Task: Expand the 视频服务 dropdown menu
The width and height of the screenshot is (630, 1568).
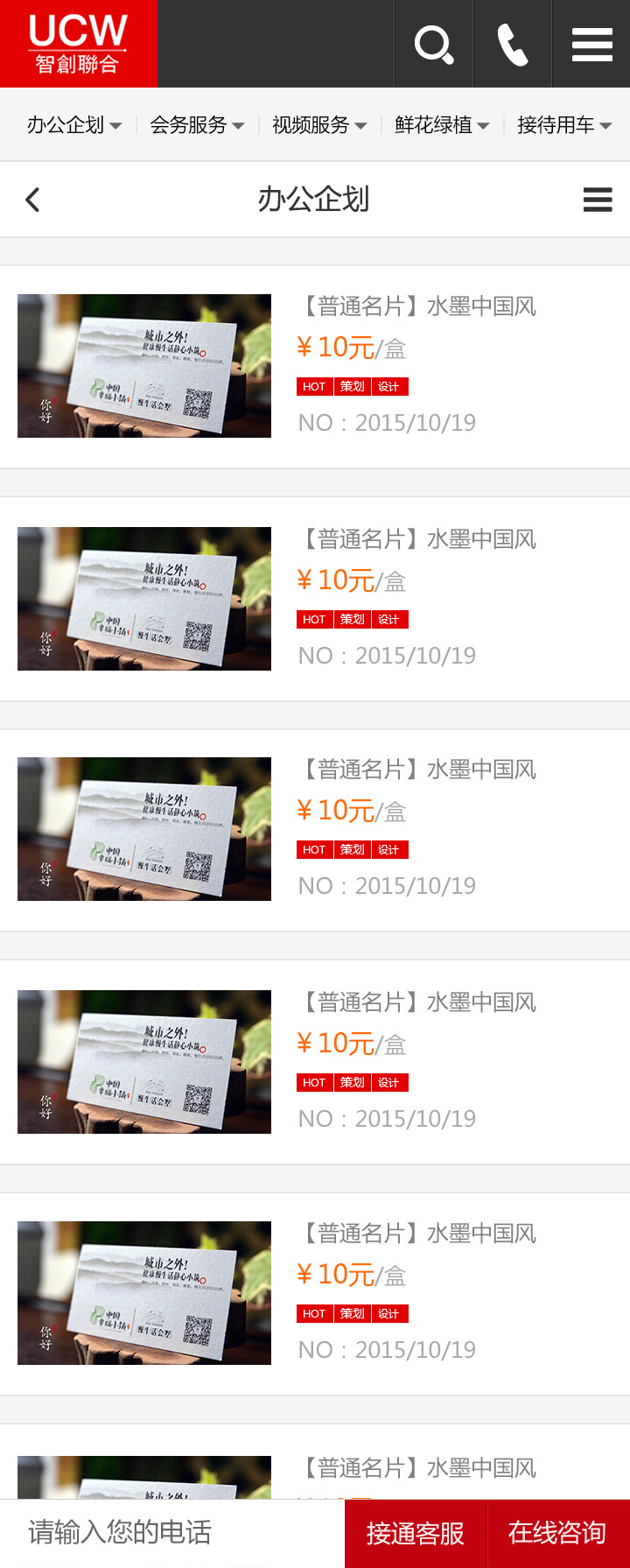Action: tap(319, 125)
